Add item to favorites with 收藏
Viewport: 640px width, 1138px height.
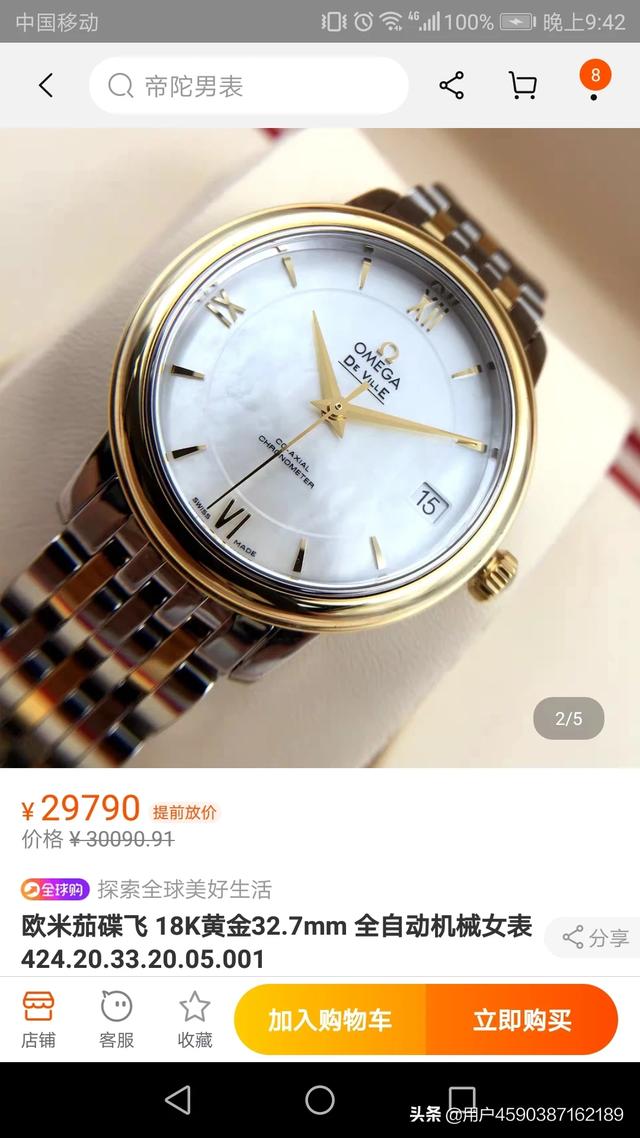click(195, 1019)
